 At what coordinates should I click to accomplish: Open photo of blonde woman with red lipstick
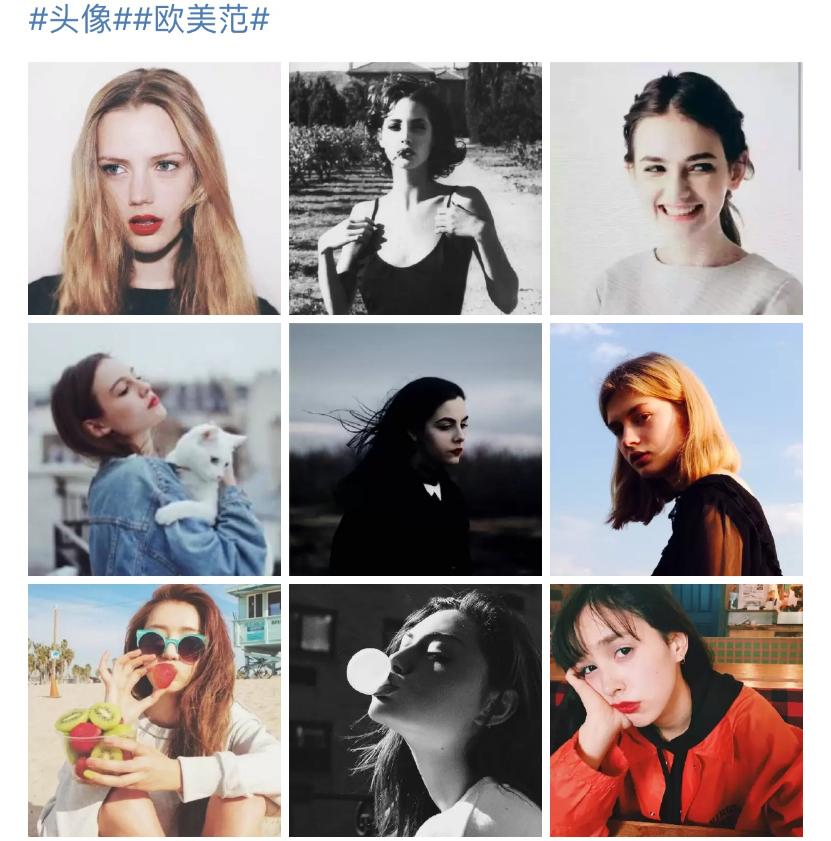pos(154,188)
